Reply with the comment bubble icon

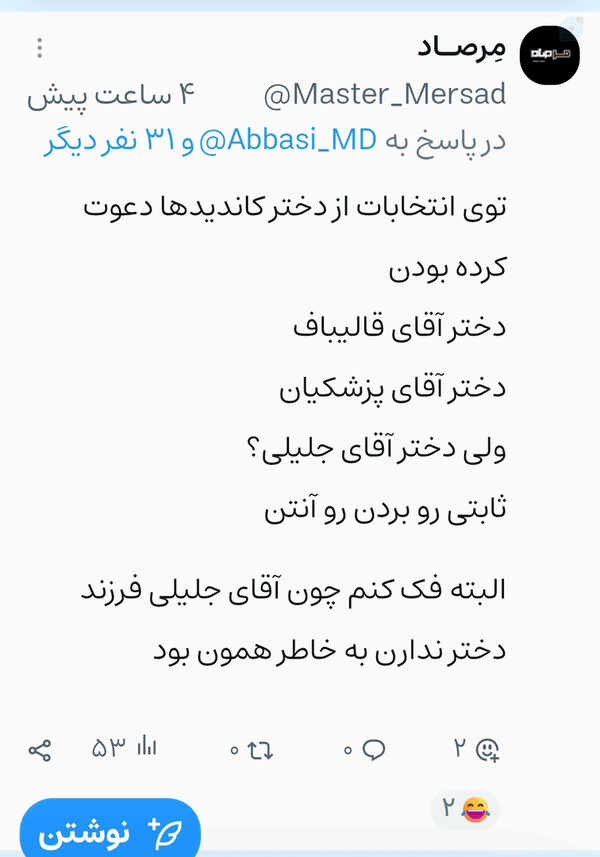click(374, 749)
